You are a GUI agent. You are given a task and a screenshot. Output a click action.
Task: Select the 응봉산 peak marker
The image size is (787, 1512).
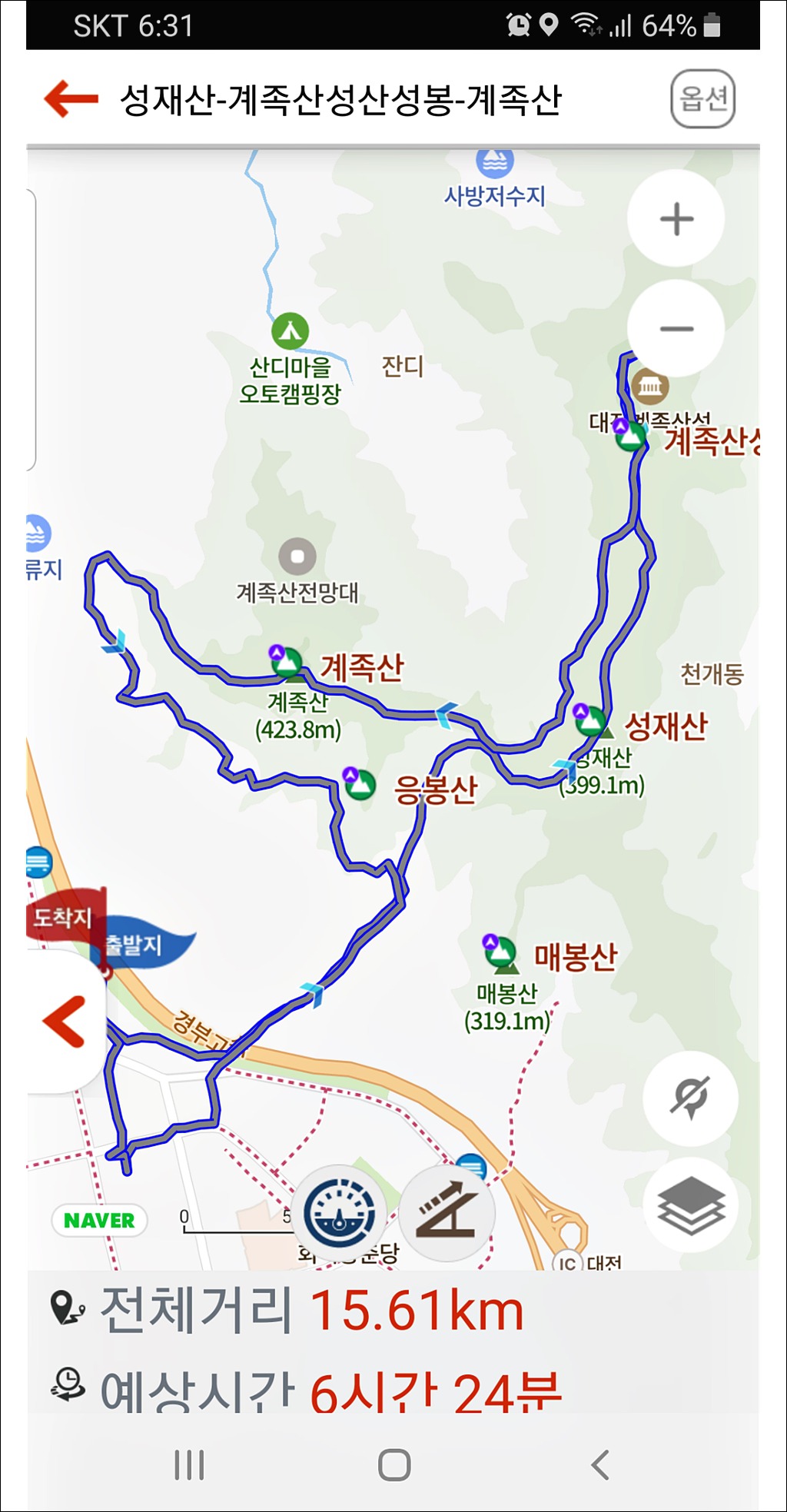click(x=359, y=784)
